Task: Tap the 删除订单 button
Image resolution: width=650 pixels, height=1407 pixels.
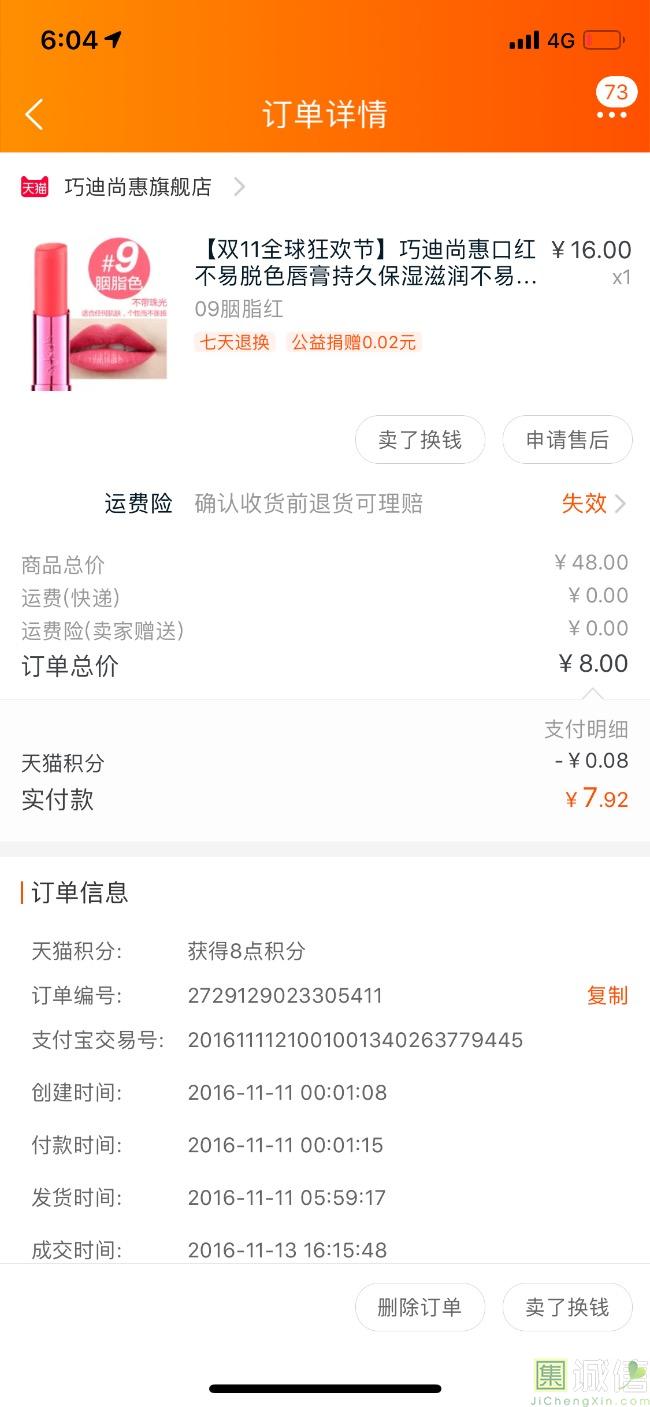Action: click(420, 1307)
